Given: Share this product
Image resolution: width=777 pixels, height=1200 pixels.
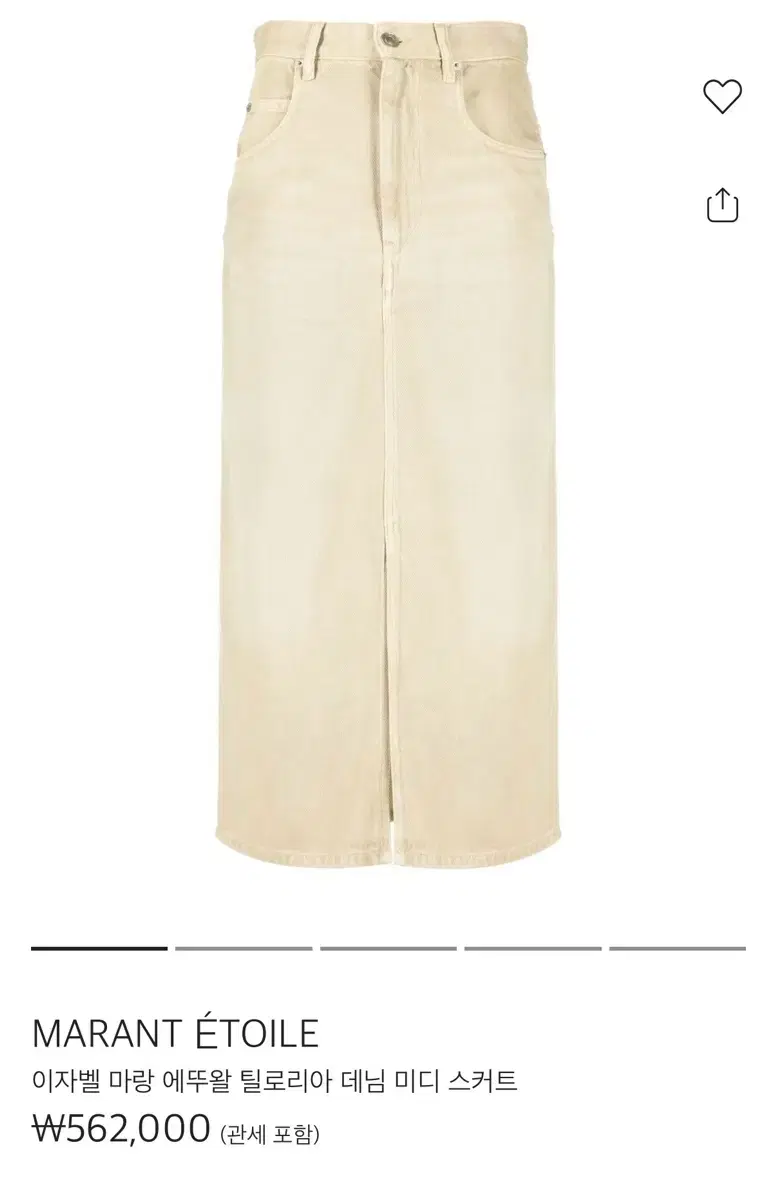Looking at the screenshot, I should point(722,204).
